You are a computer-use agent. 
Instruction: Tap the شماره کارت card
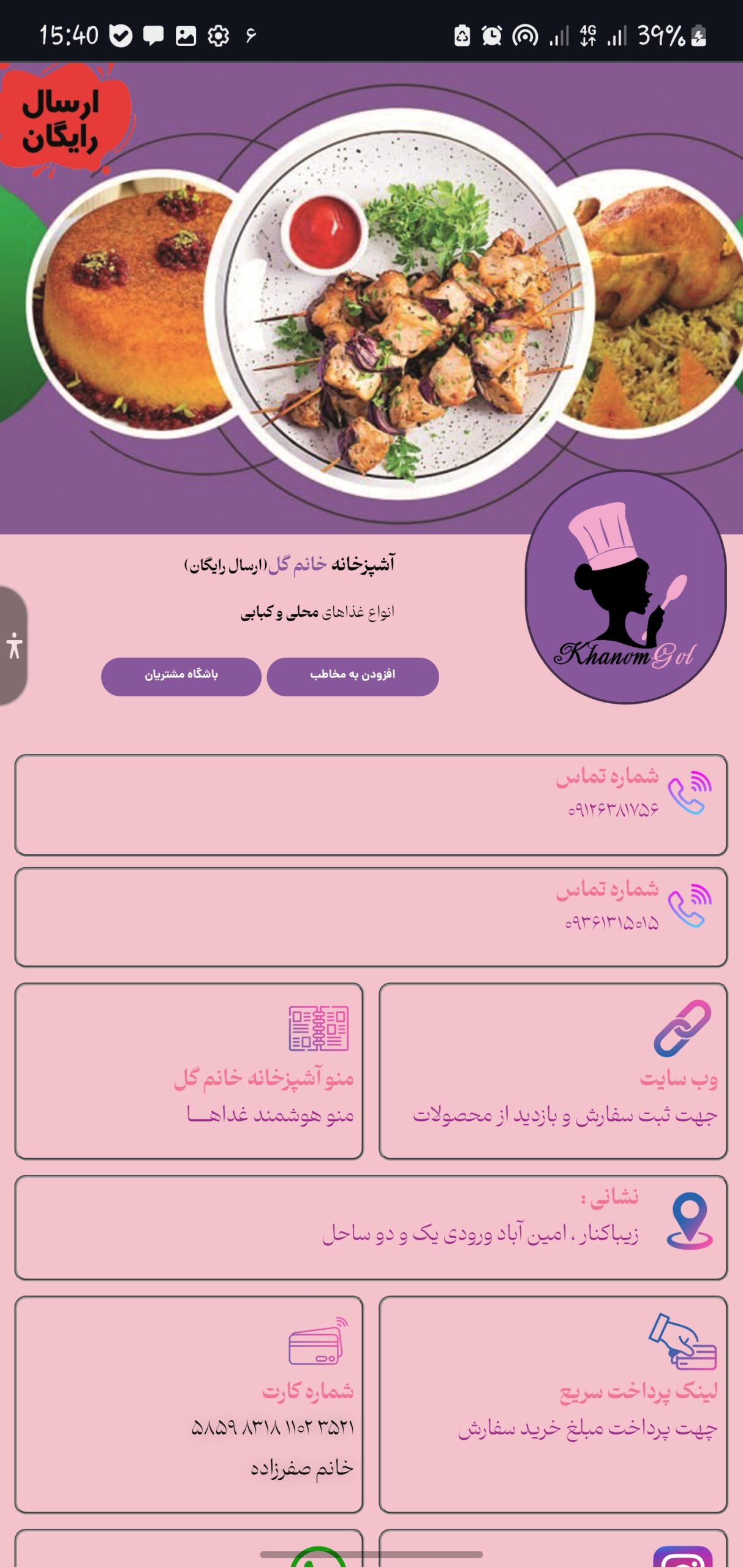pos(189,1404)
